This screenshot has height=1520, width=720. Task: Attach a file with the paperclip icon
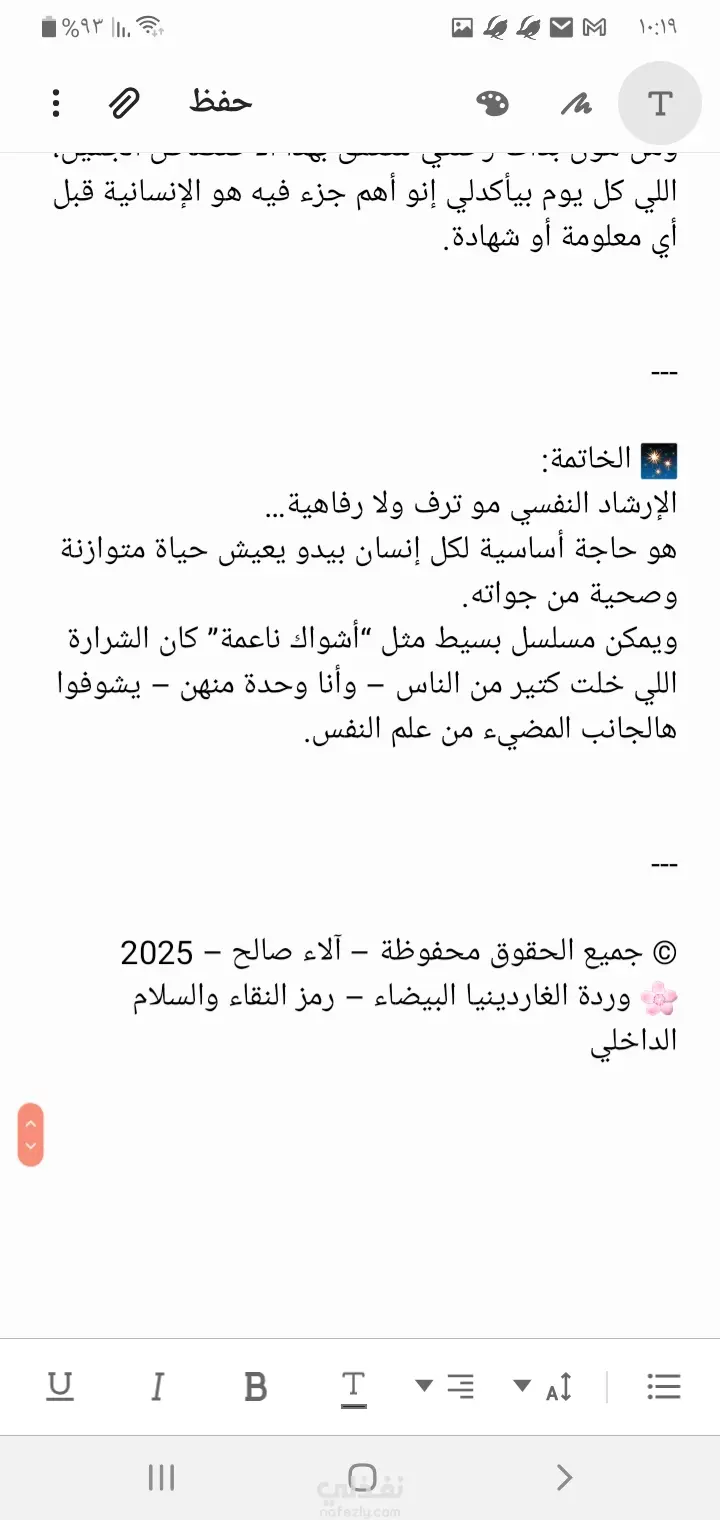pyautogui.click(x=124, y=103)
